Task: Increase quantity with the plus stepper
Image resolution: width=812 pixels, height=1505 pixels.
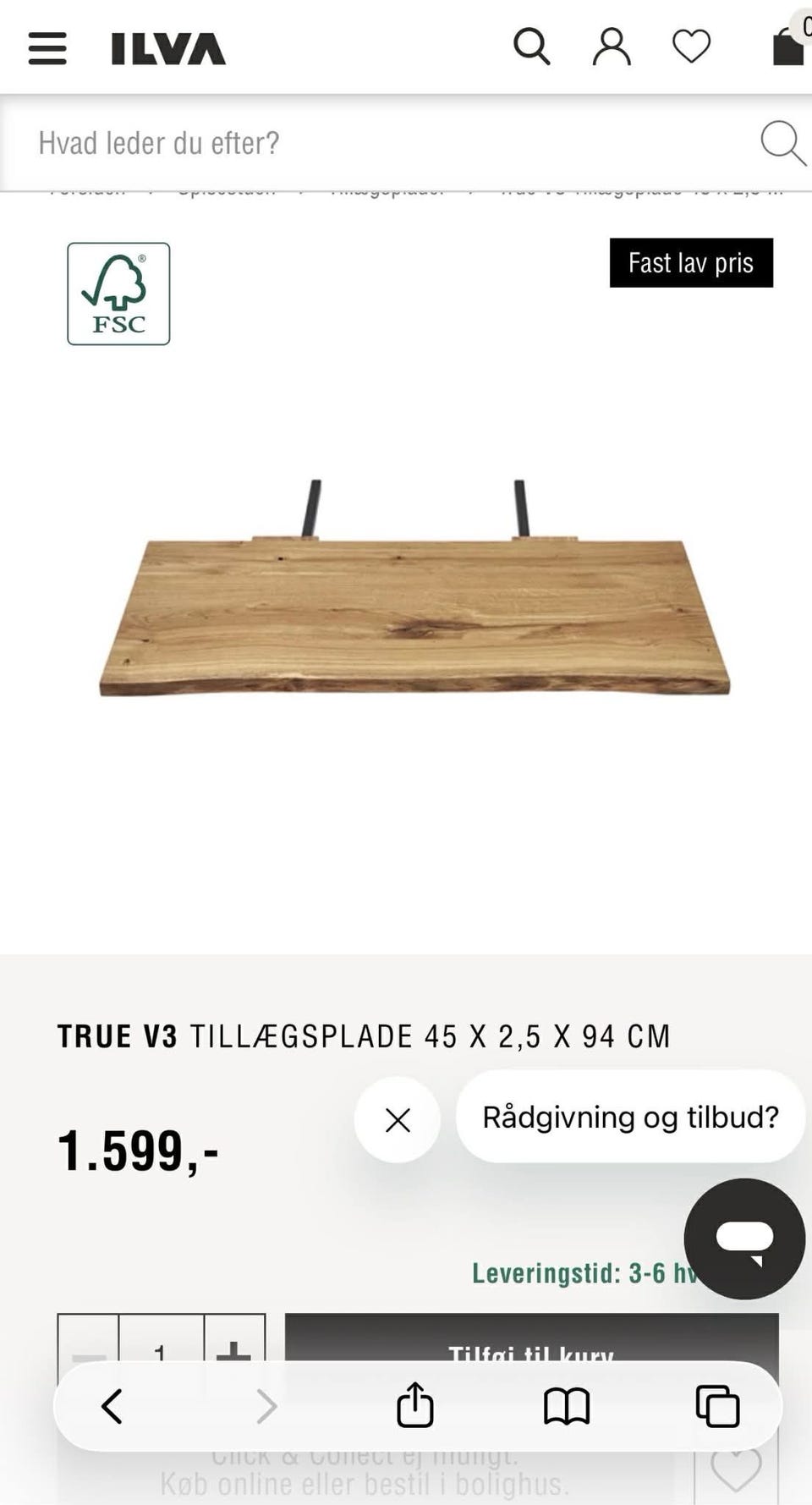Action: [x=233, y=1354]
